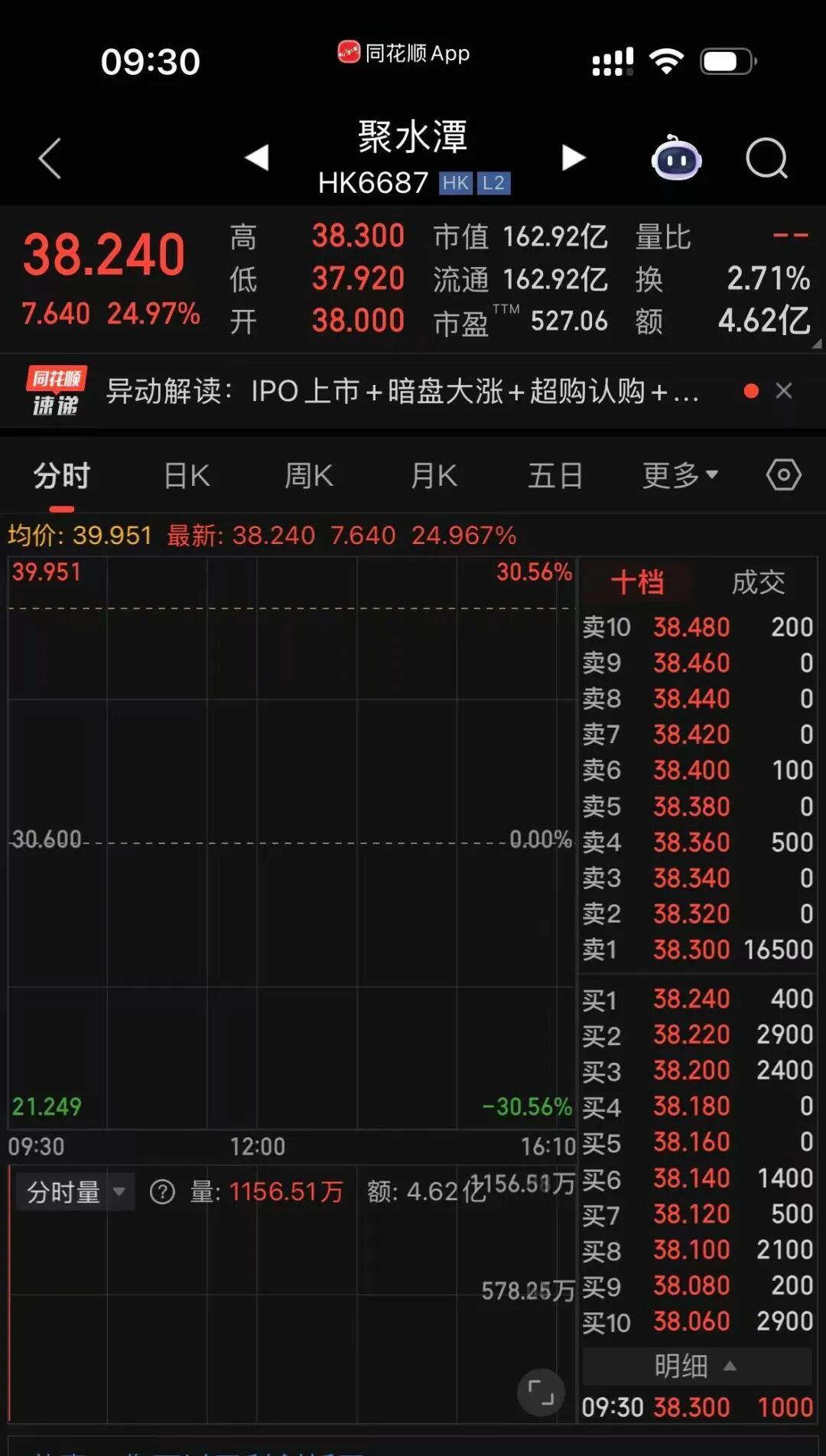Image resolution: width=826 pixels, height=1456 pixels.
Task: Switch to the next stock
Action: pos(573,158)
